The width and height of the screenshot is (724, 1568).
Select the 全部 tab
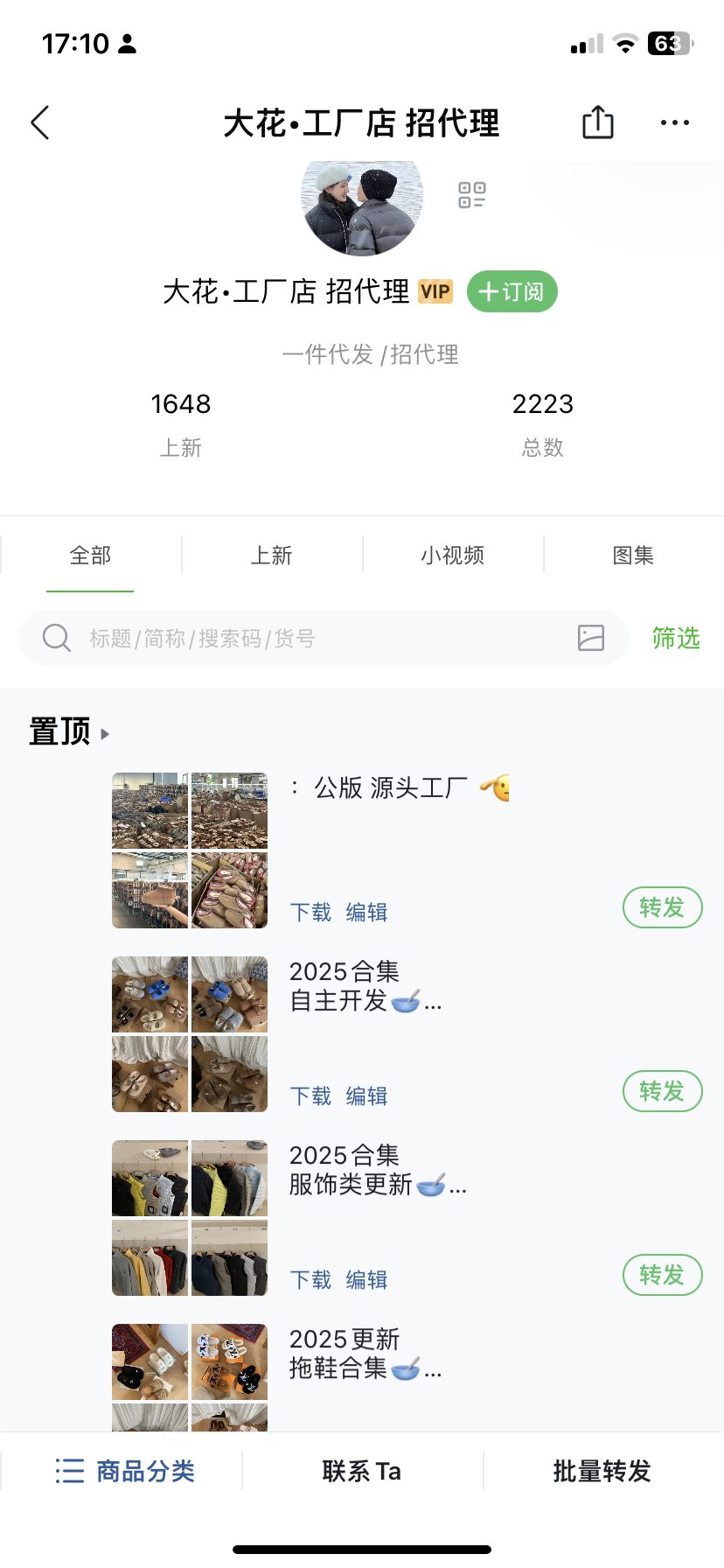[x=90, y=556]
